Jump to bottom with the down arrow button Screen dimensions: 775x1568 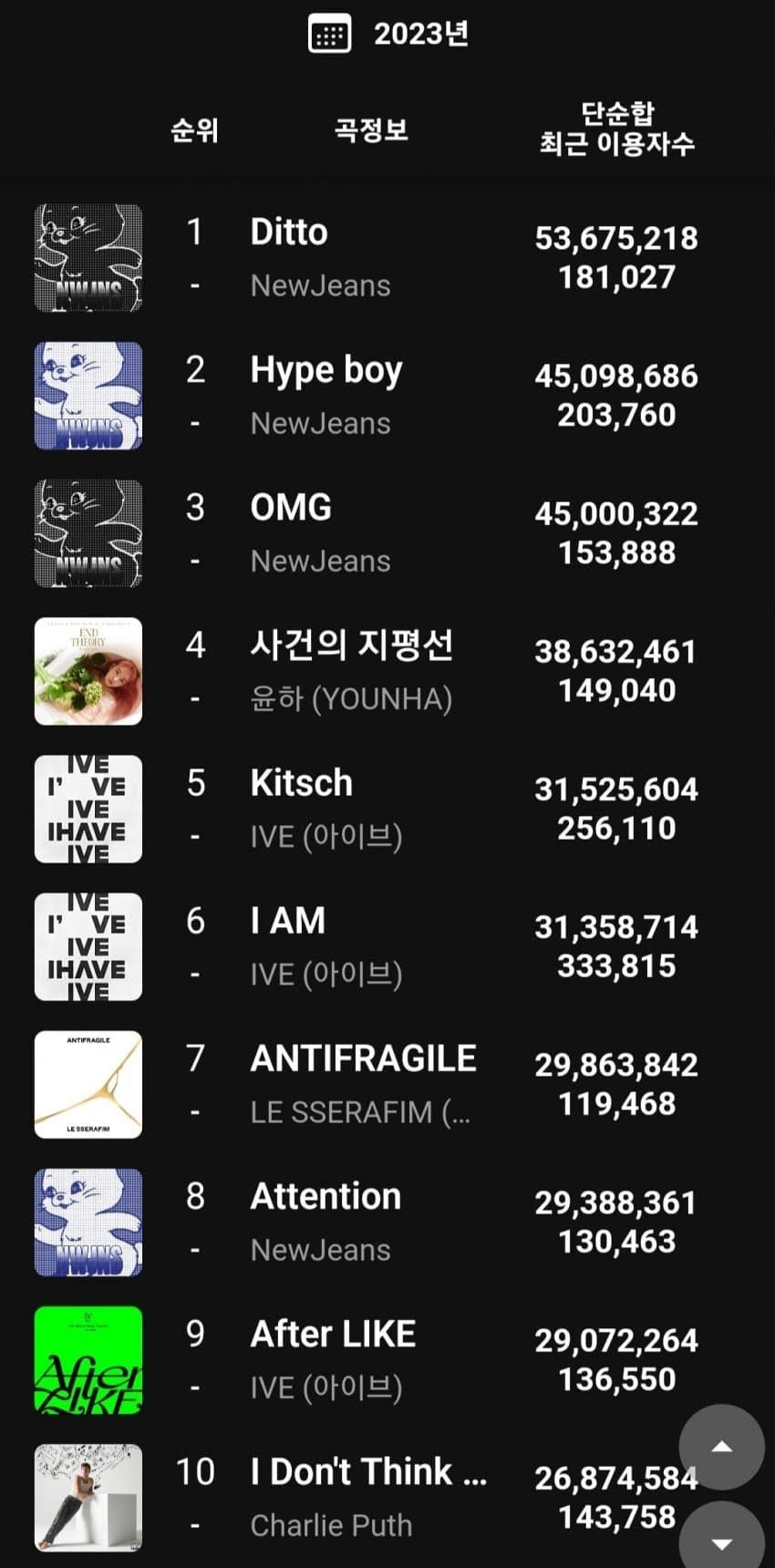coord(721,1542)
